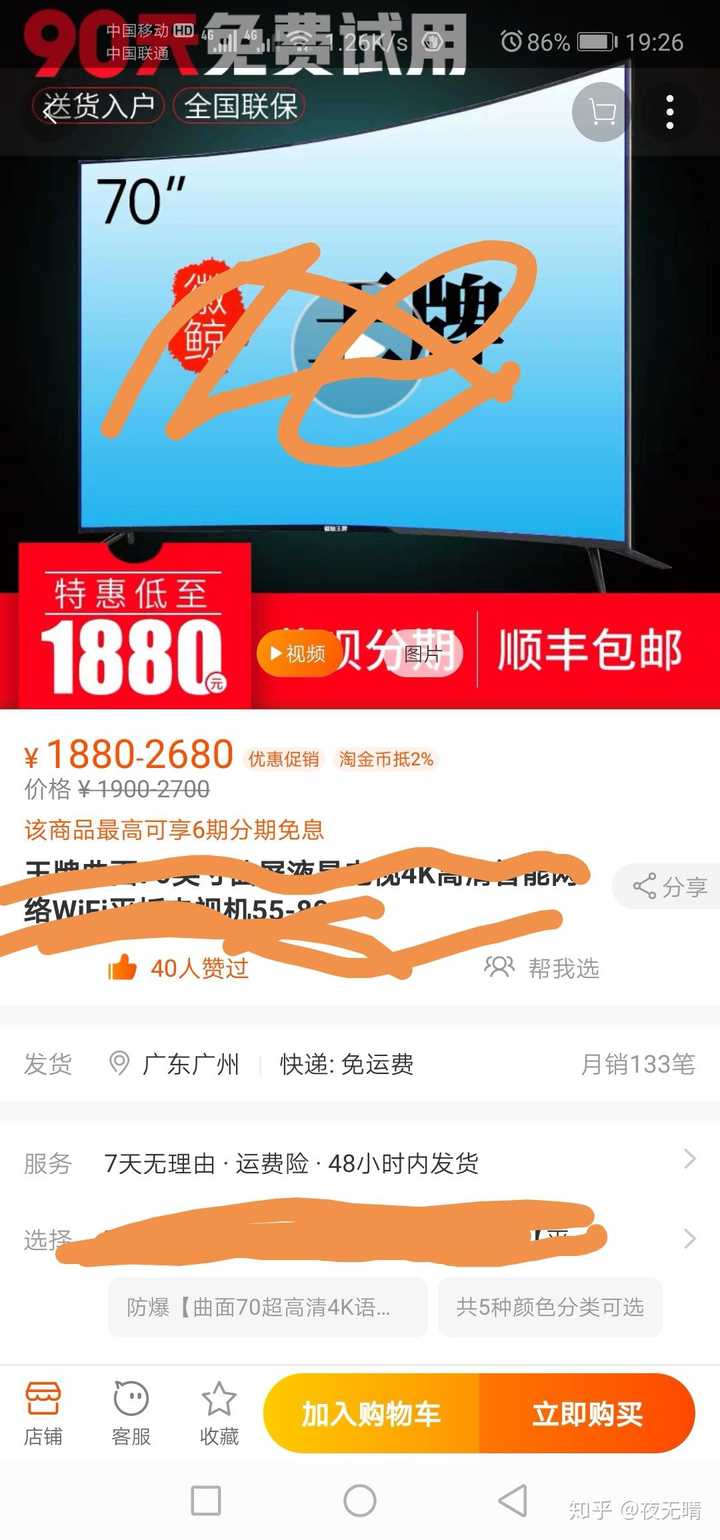
Task: Open 帮我选 help me choose
Action: tap(543, 967)
